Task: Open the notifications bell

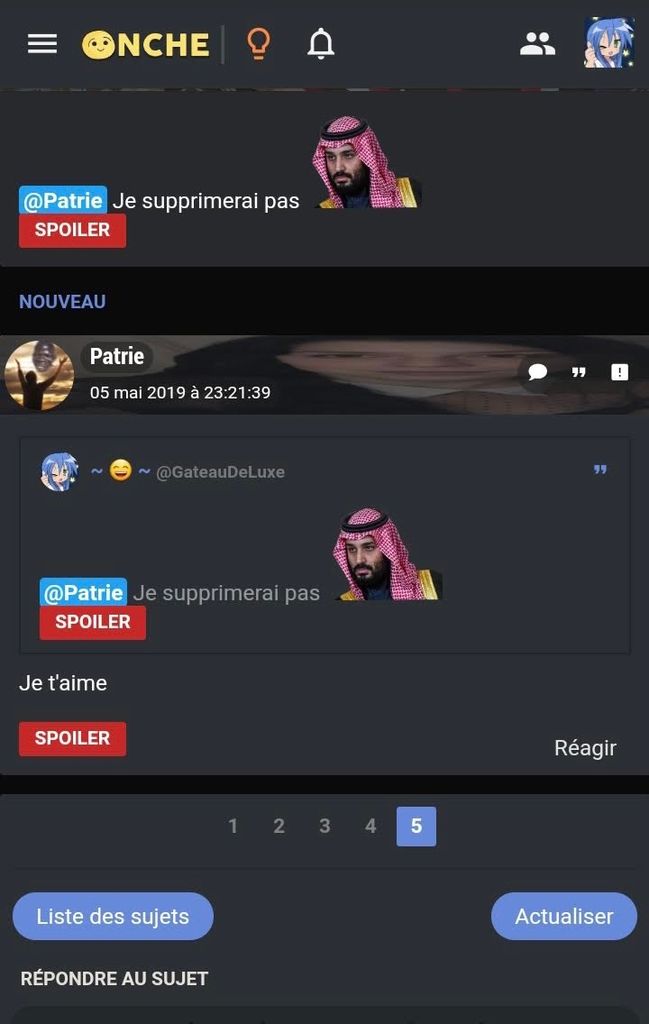Action: (320, 44)
